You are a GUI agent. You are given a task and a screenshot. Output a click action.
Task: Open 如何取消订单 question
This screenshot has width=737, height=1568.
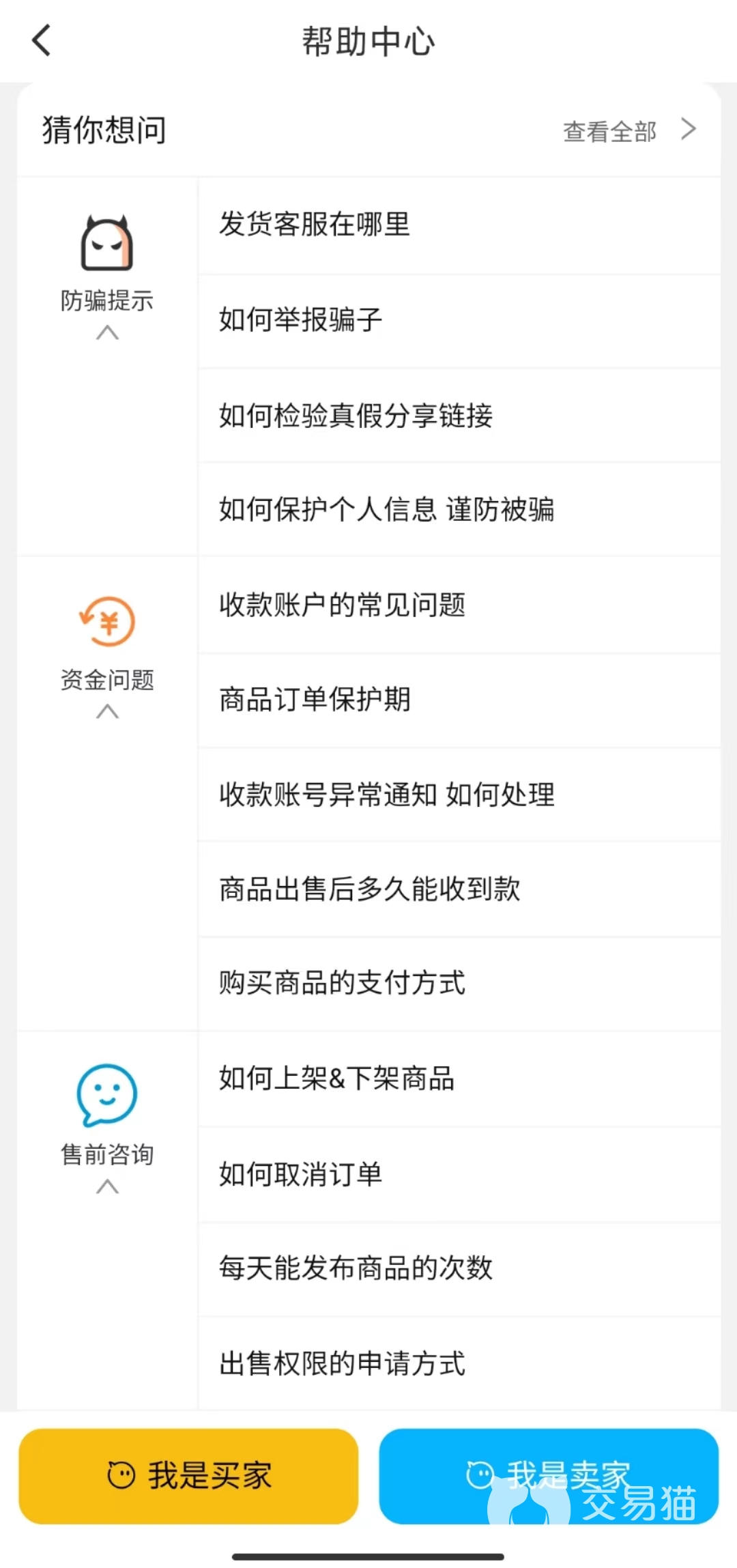click(x=459, y=1174)
